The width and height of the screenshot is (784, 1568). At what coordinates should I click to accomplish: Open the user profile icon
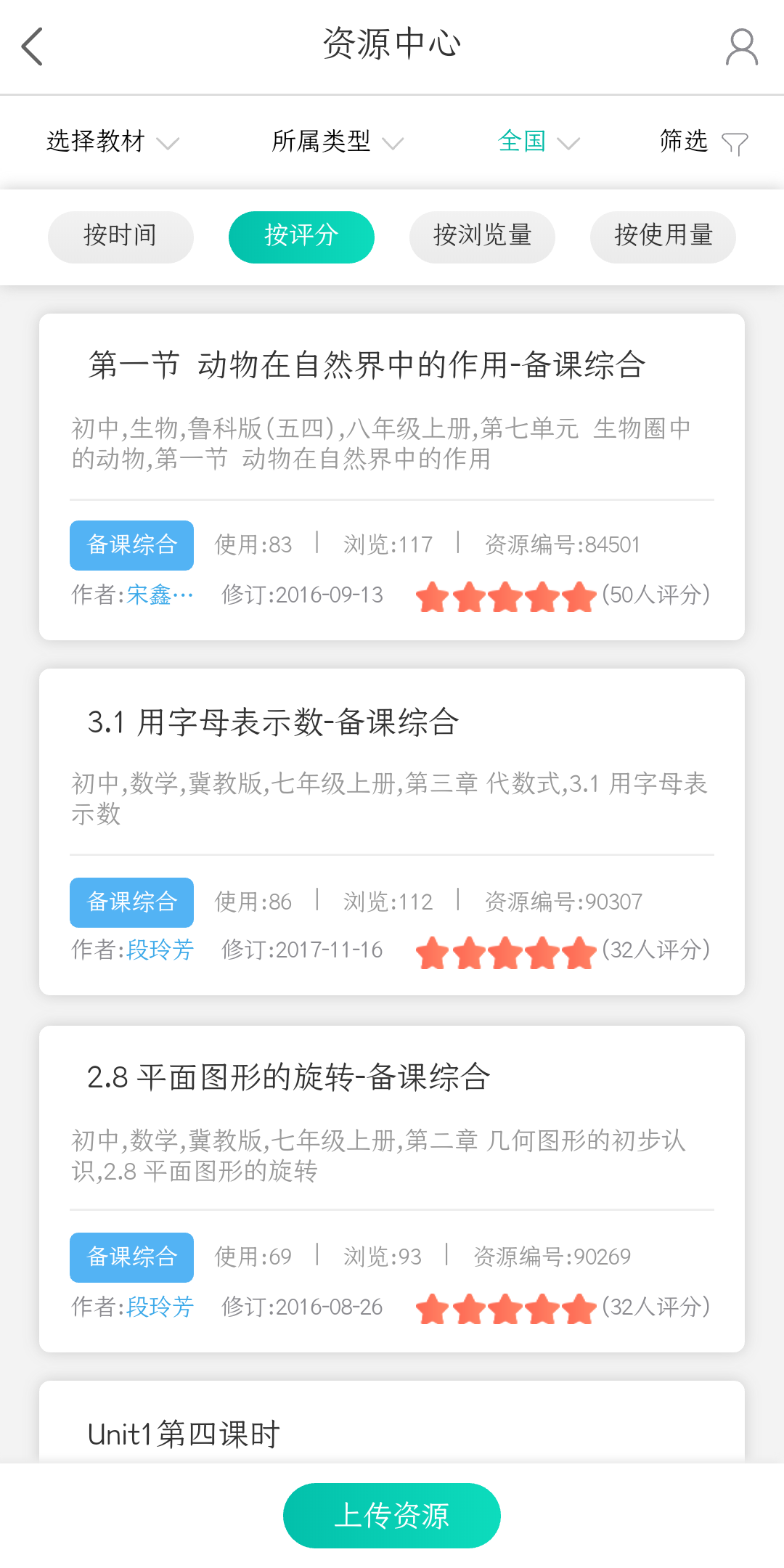point(741,47)
